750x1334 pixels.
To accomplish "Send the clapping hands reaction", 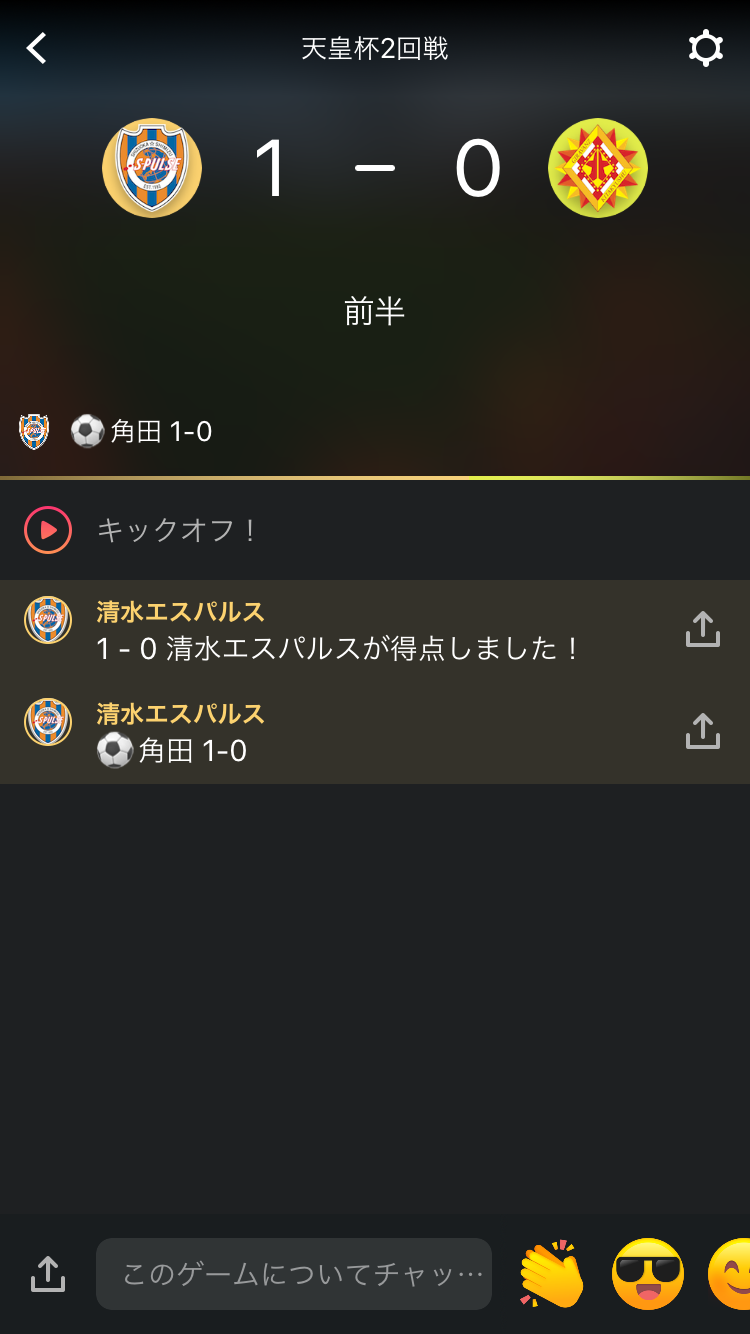I will point(551,1274).
